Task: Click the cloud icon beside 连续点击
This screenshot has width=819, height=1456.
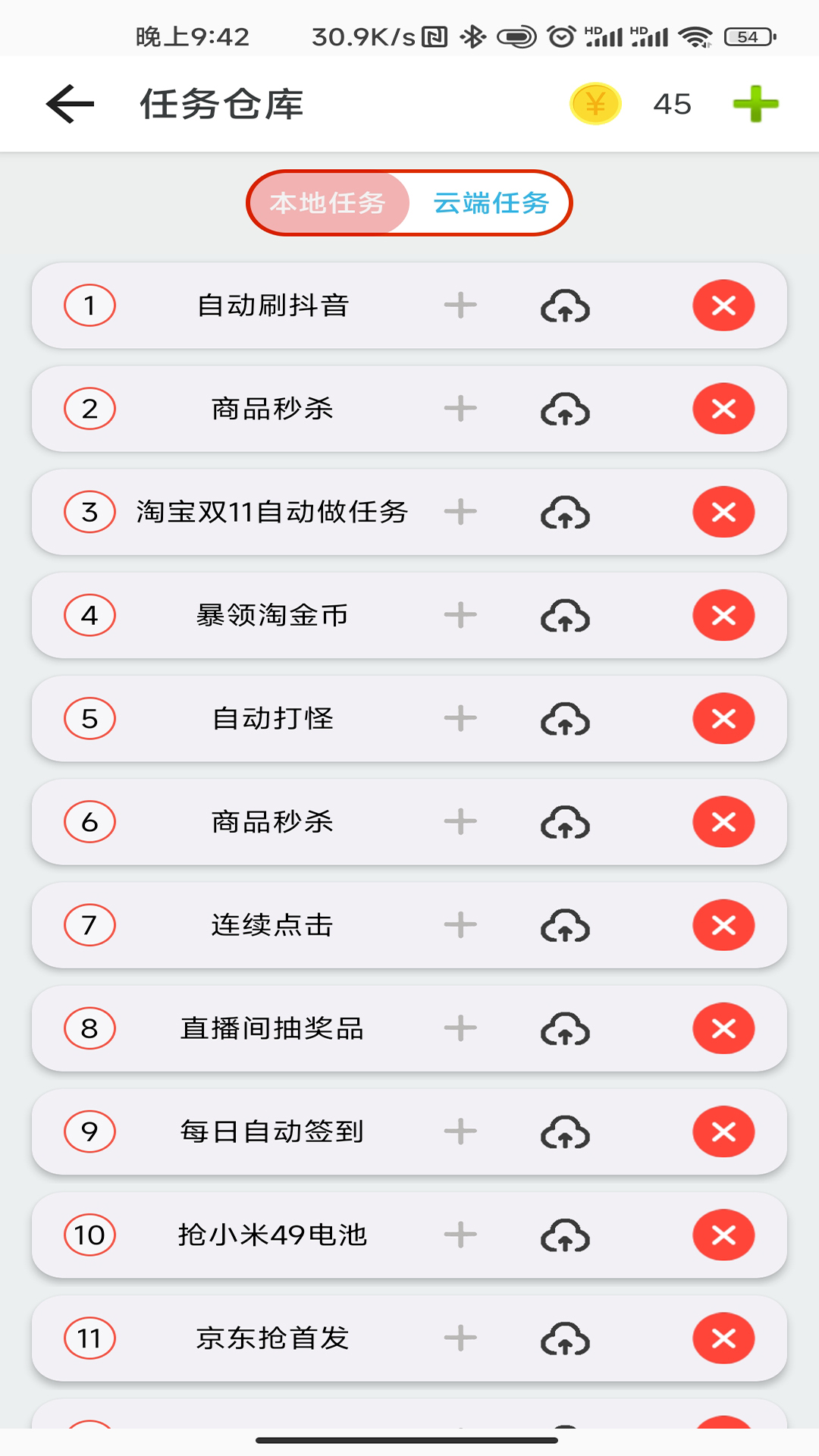Action: pyautogui.click(x=566, y=925)
